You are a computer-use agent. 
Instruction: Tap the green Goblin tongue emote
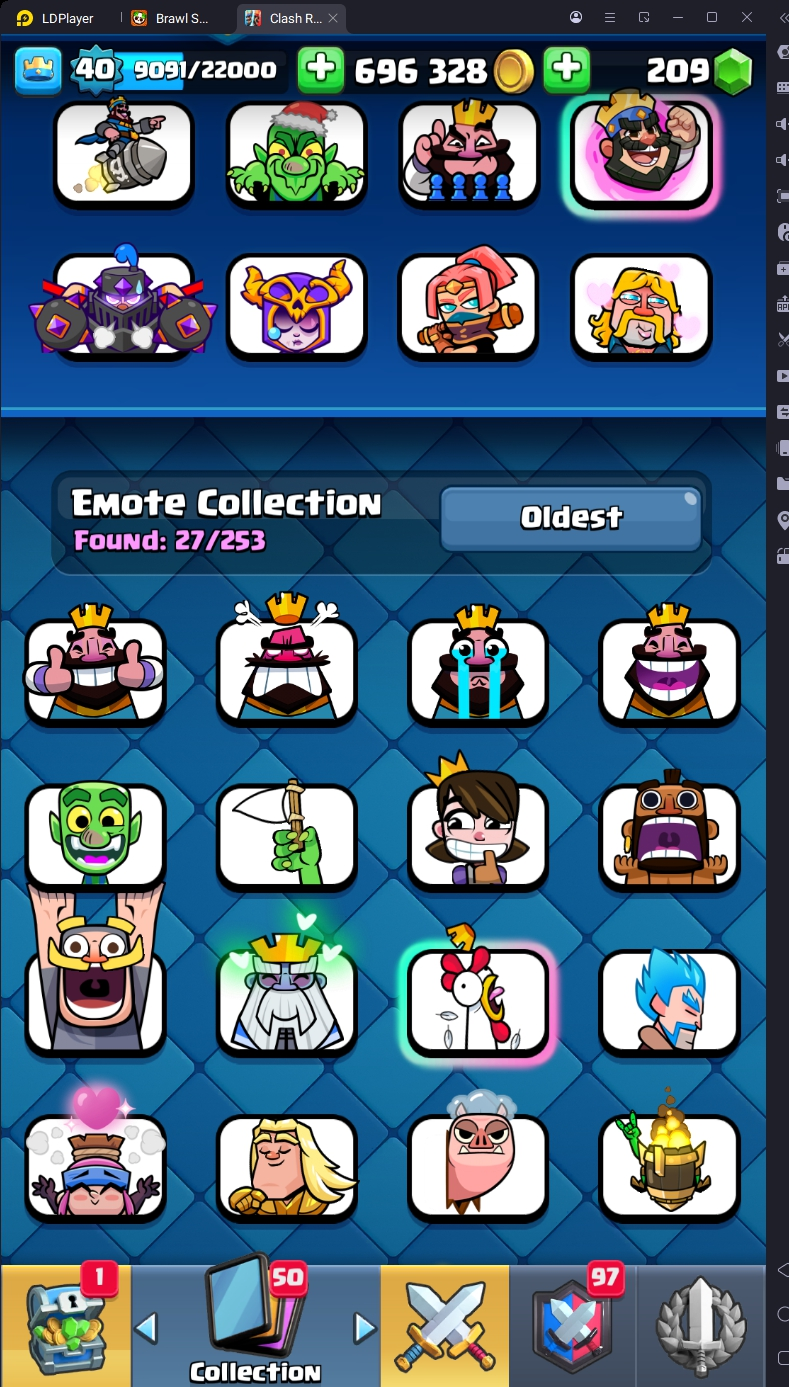coord(95,835)
